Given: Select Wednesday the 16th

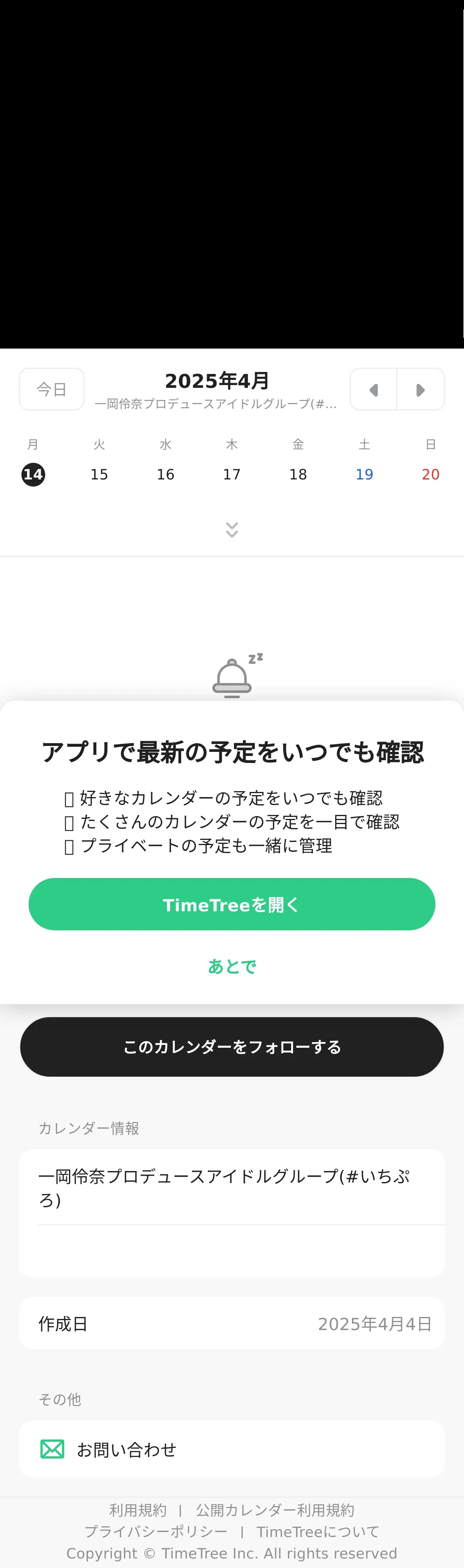Looking at the screenshot, I should coord(166,474).
